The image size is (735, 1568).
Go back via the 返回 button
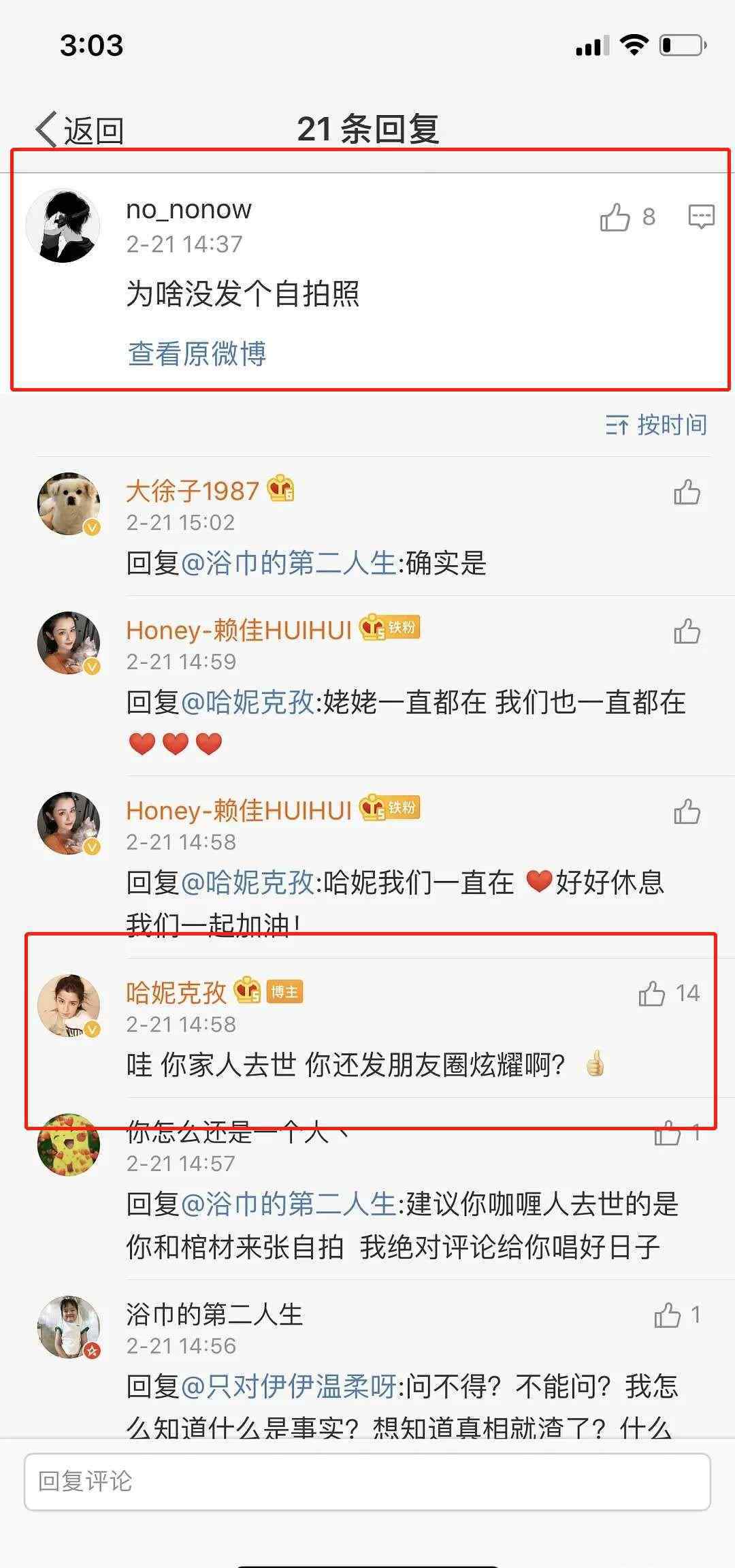tap(80, 129)
